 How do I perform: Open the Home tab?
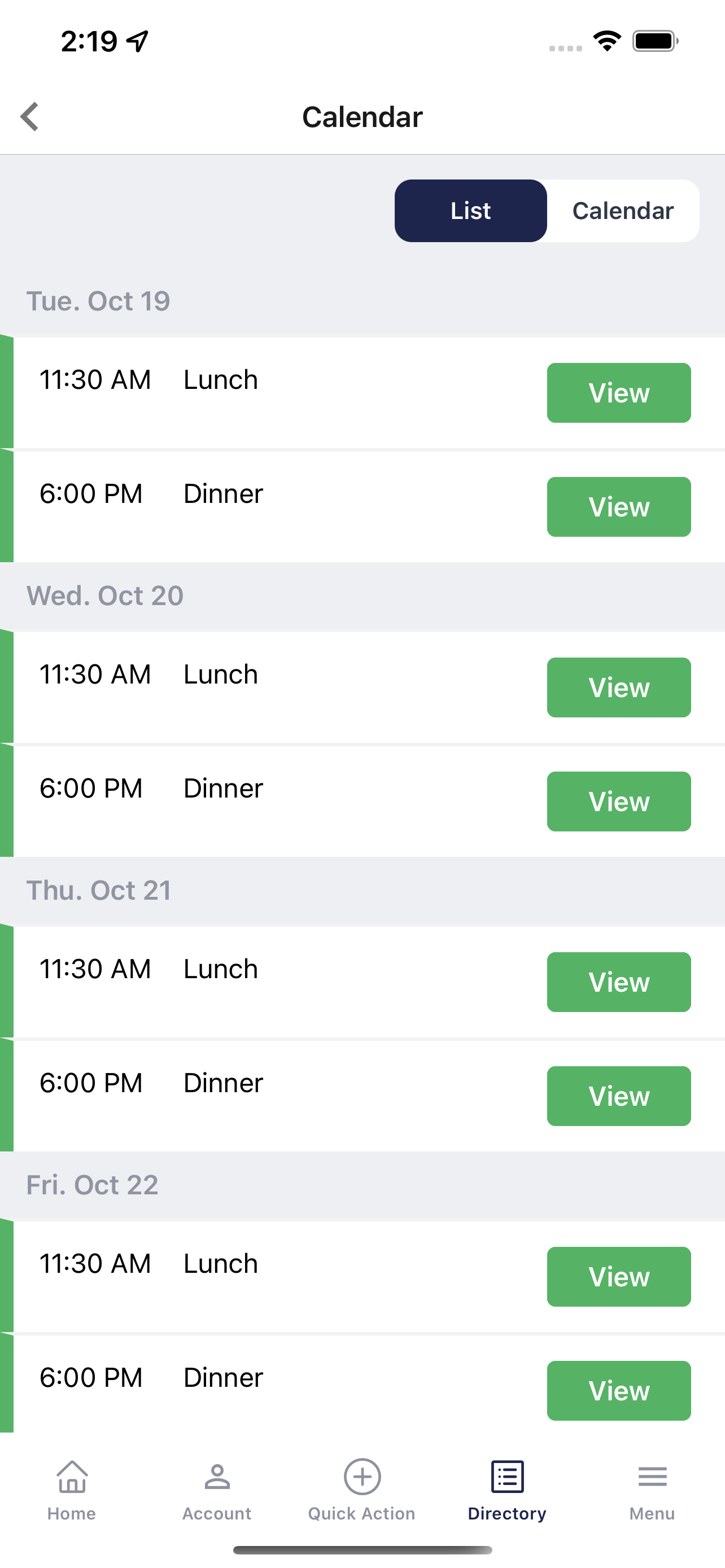(72, 1490)
